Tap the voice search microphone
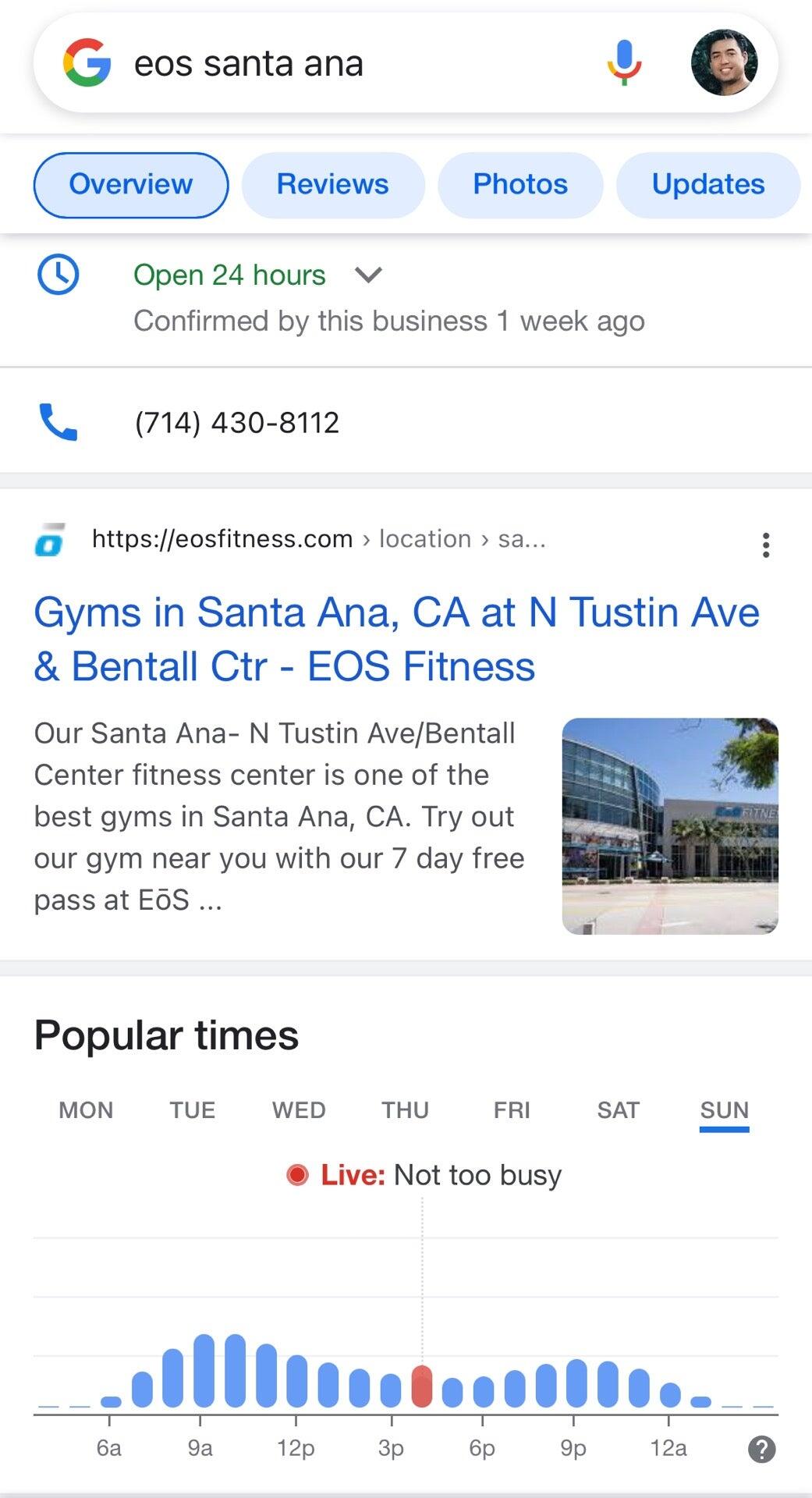812x1498 pixels. click(624, 62)
